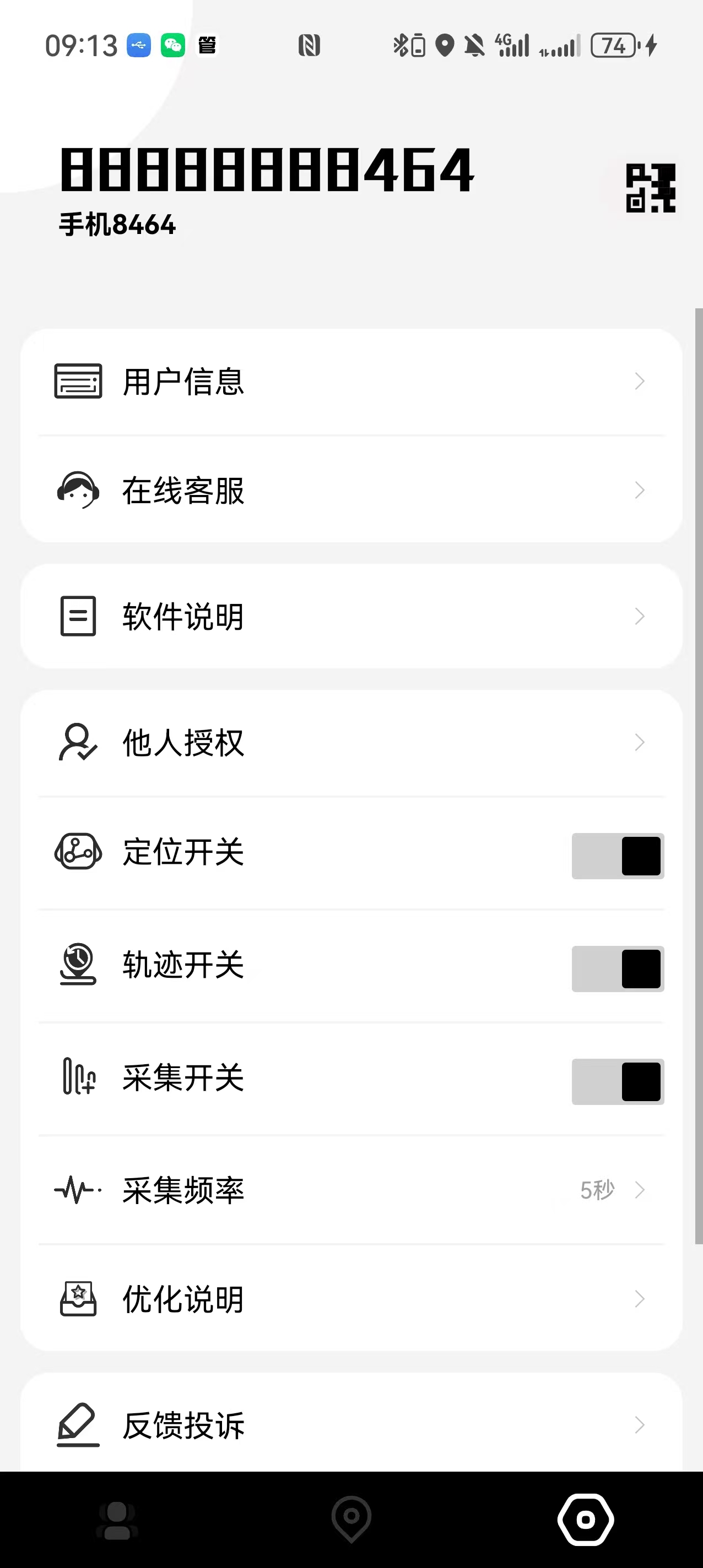Select the settings hexagon tab

[x=586, y=1520]
